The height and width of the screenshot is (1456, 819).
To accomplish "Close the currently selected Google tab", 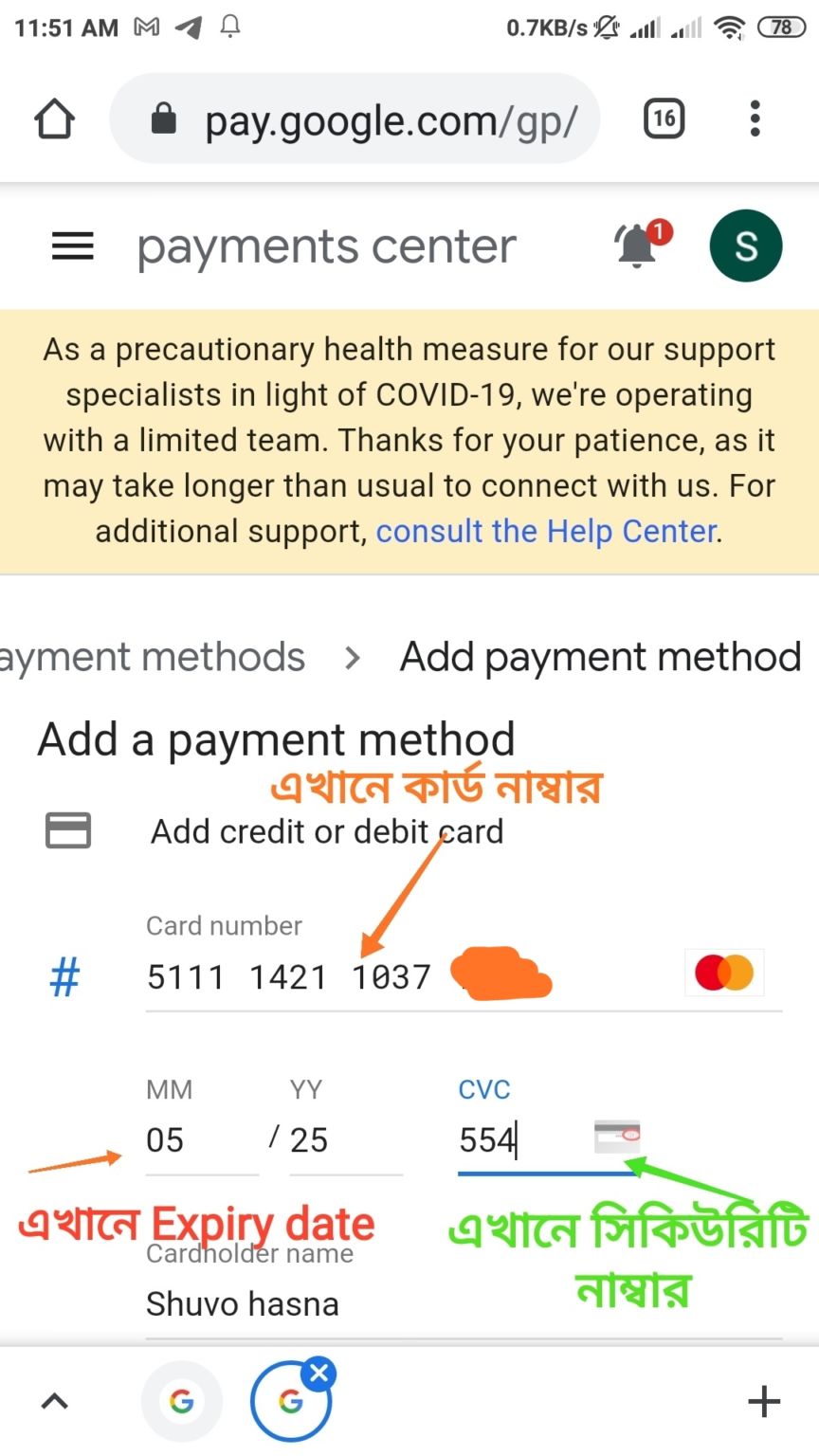I will pos(319,1373).
